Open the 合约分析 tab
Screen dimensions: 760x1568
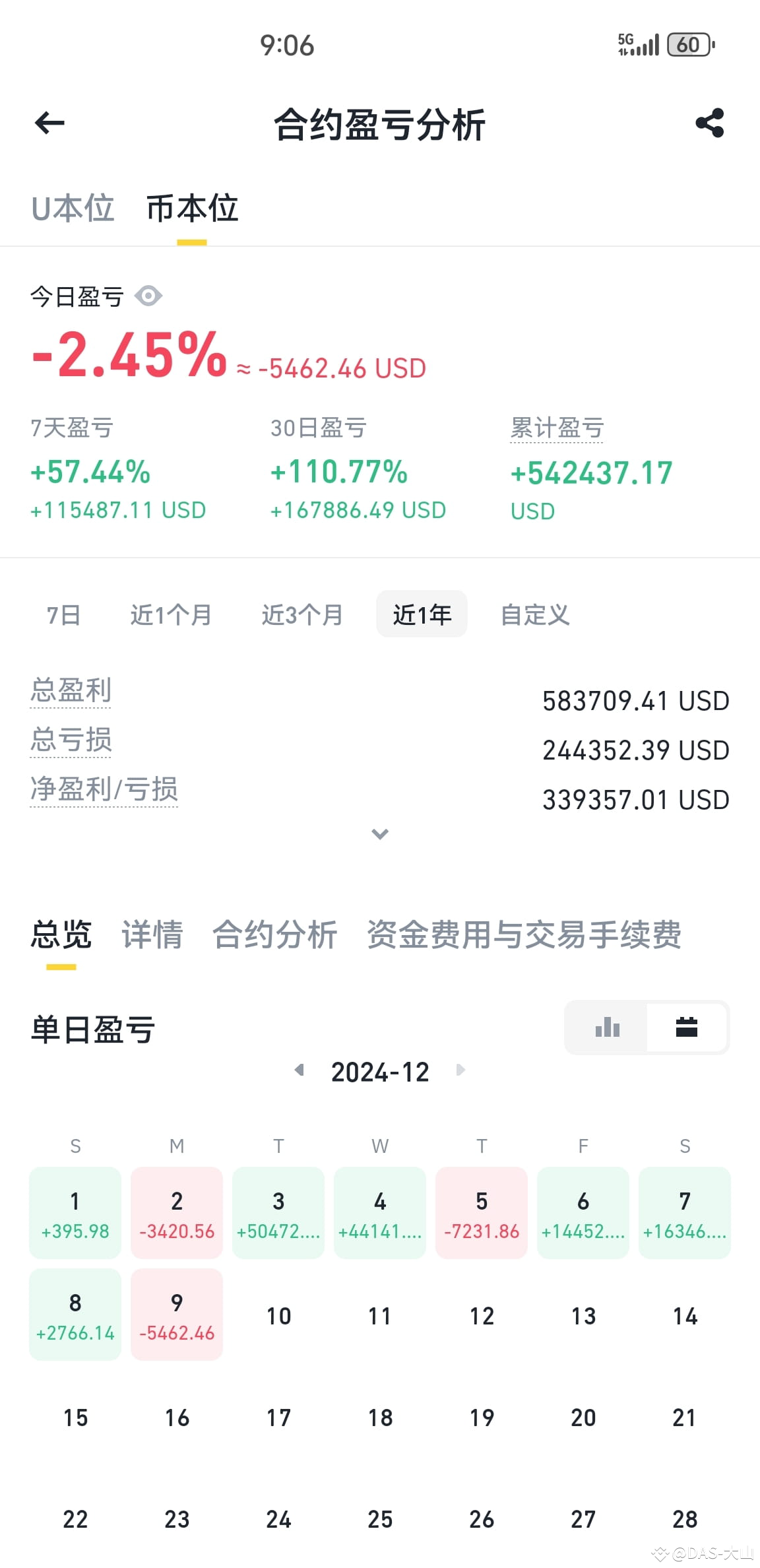coord(274,934)
